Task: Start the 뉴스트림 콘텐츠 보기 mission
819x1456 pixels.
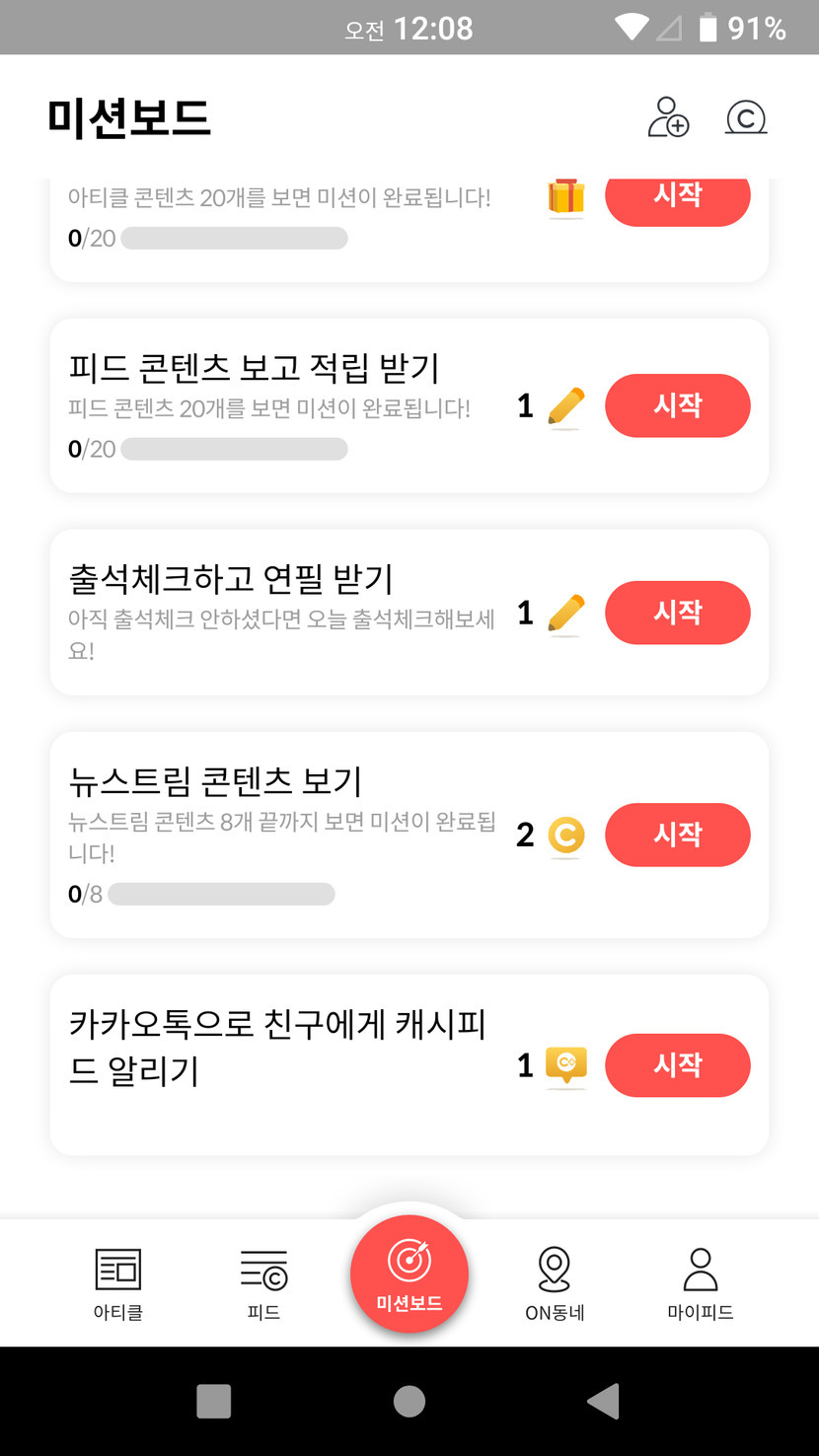Action: click(677, 835)
